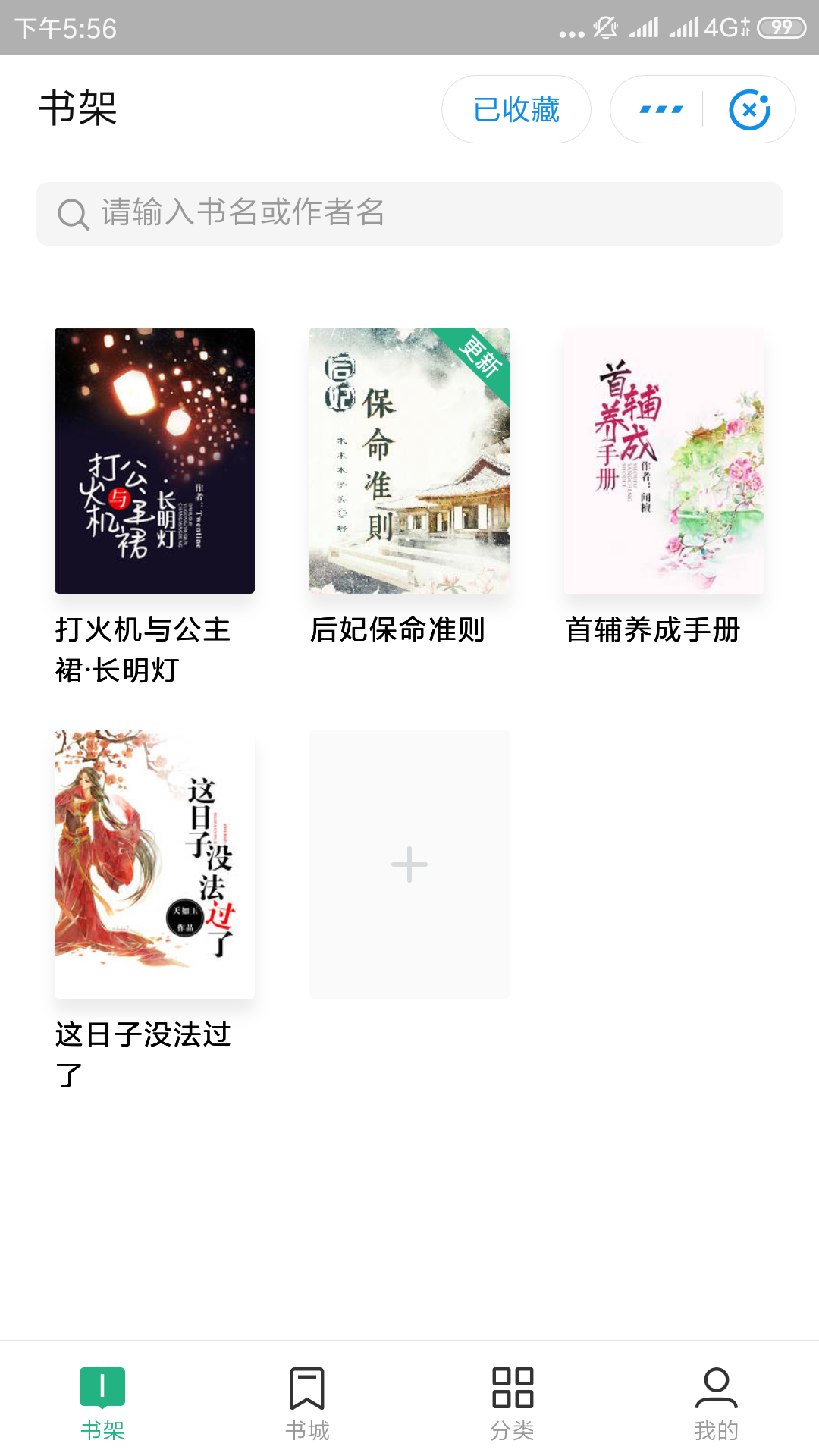Add a new book with the plus tile

(409, 864)
